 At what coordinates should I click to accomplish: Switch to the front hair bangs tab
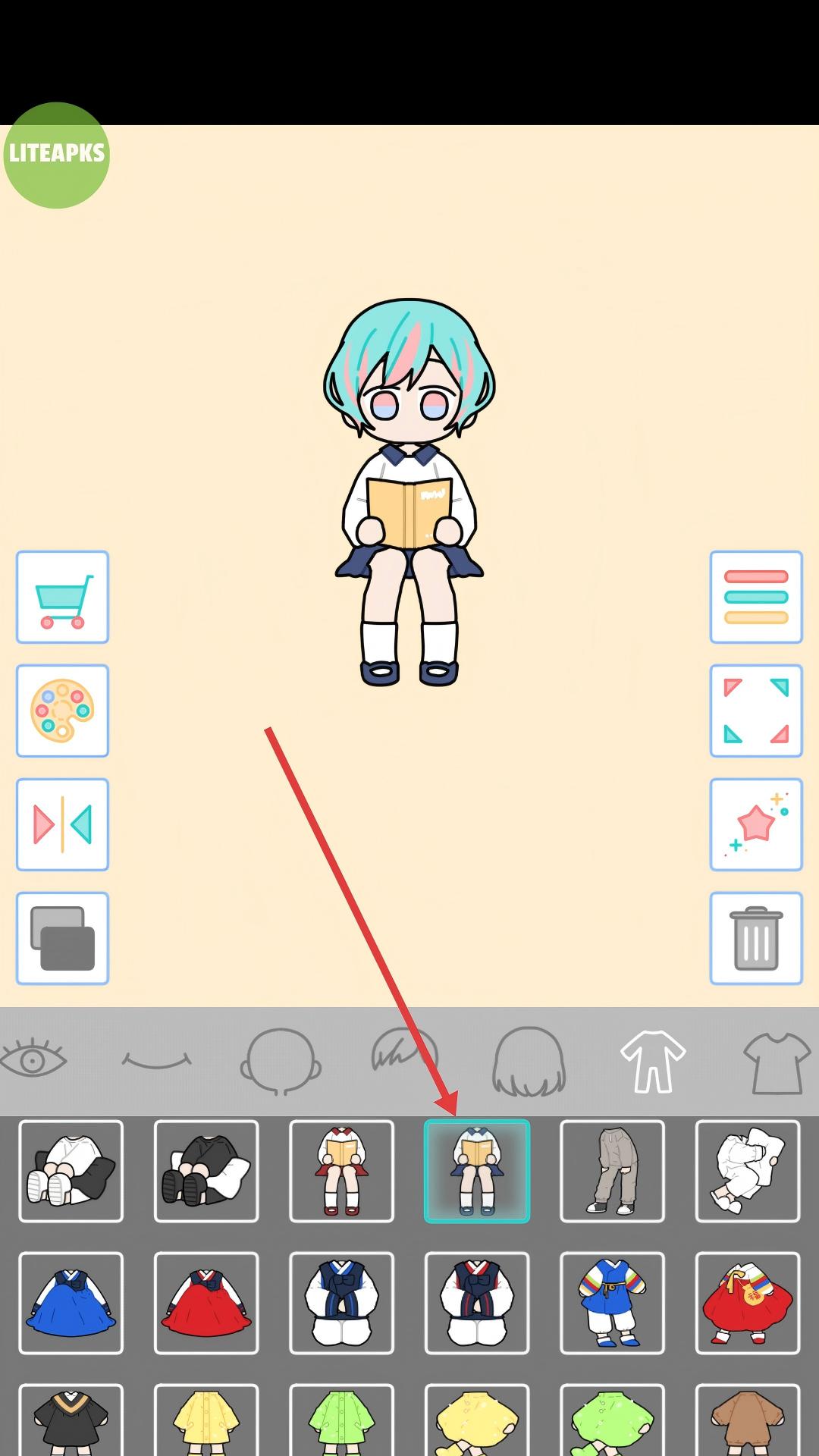click(x=403, y=1054)
